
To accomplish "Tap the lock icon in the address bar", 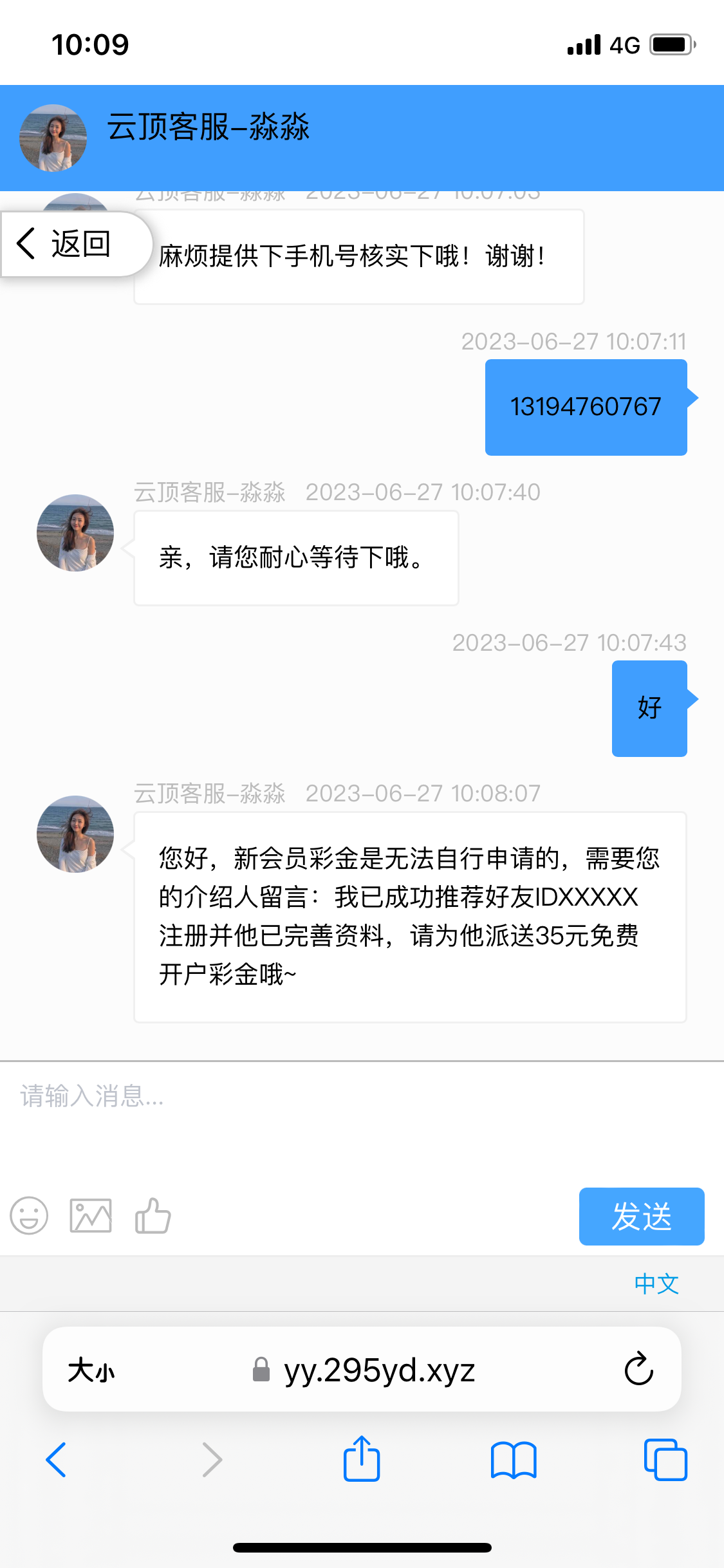I will [x=262, y=1369].
